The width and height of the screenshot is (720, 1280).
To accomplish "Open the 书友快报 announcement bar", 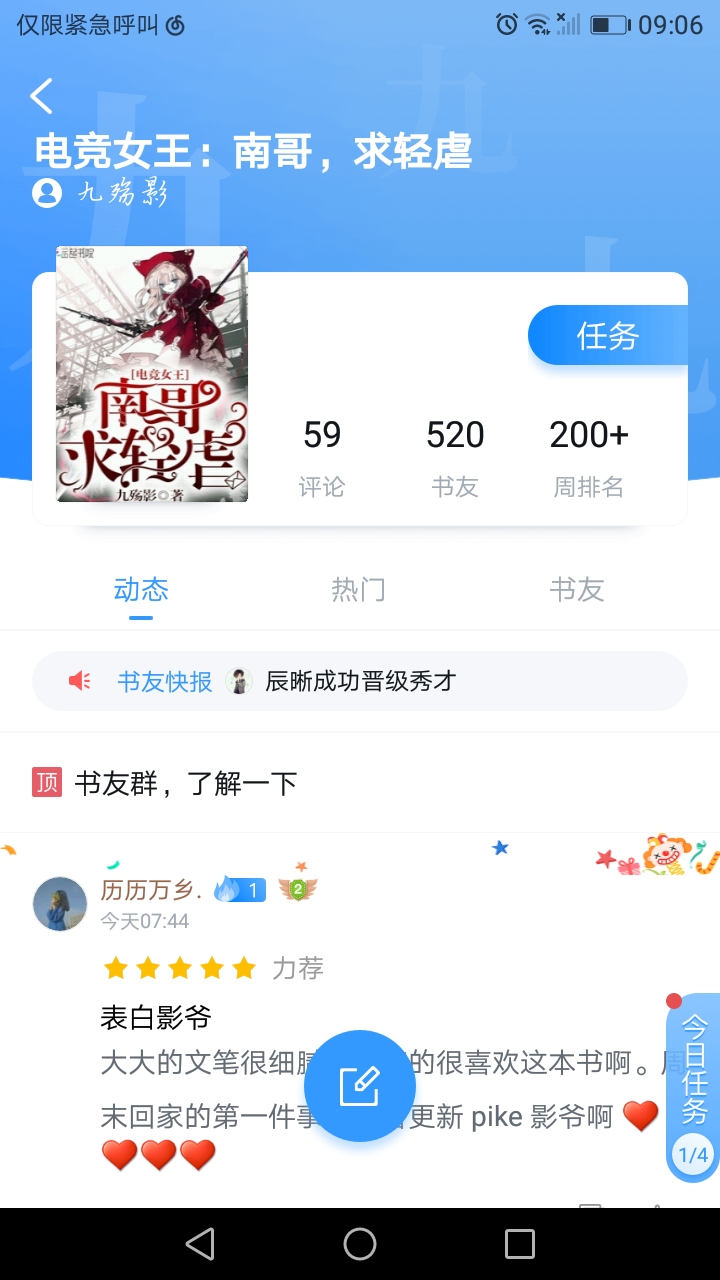I will pyautogui.click(x=360, y=682).
